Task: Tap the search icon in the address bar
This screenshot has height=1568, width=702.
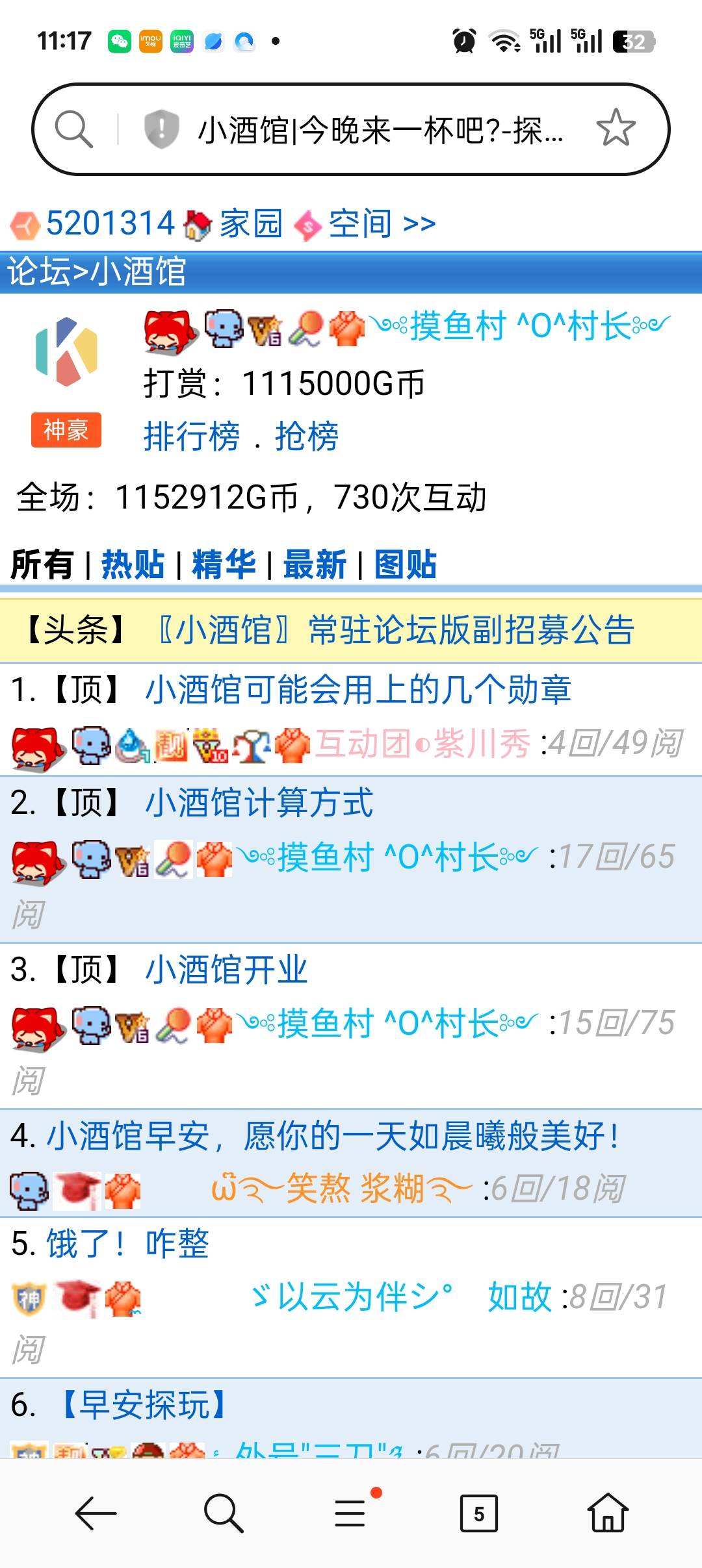Action: [x=73, y=129]
